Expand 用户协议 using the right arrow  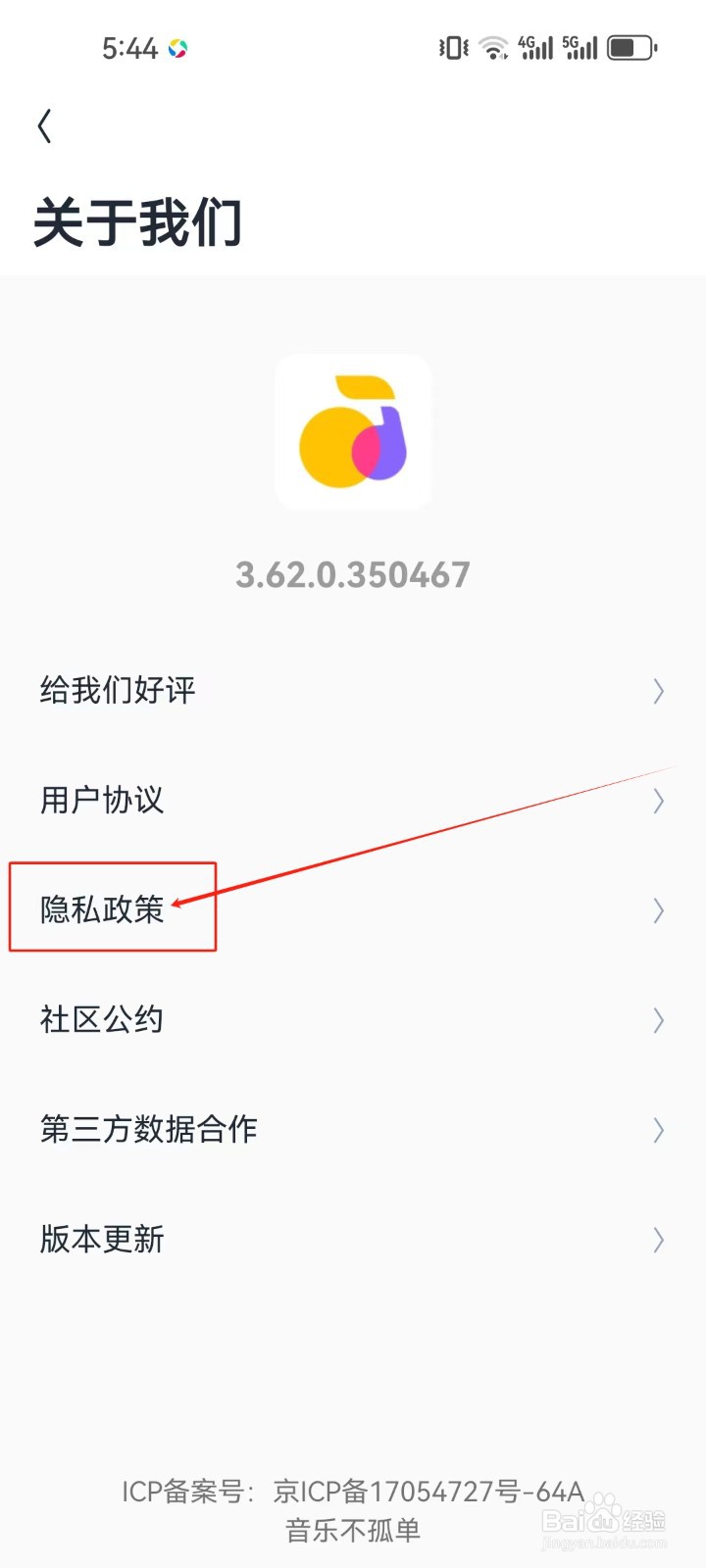tap(658, 802)
